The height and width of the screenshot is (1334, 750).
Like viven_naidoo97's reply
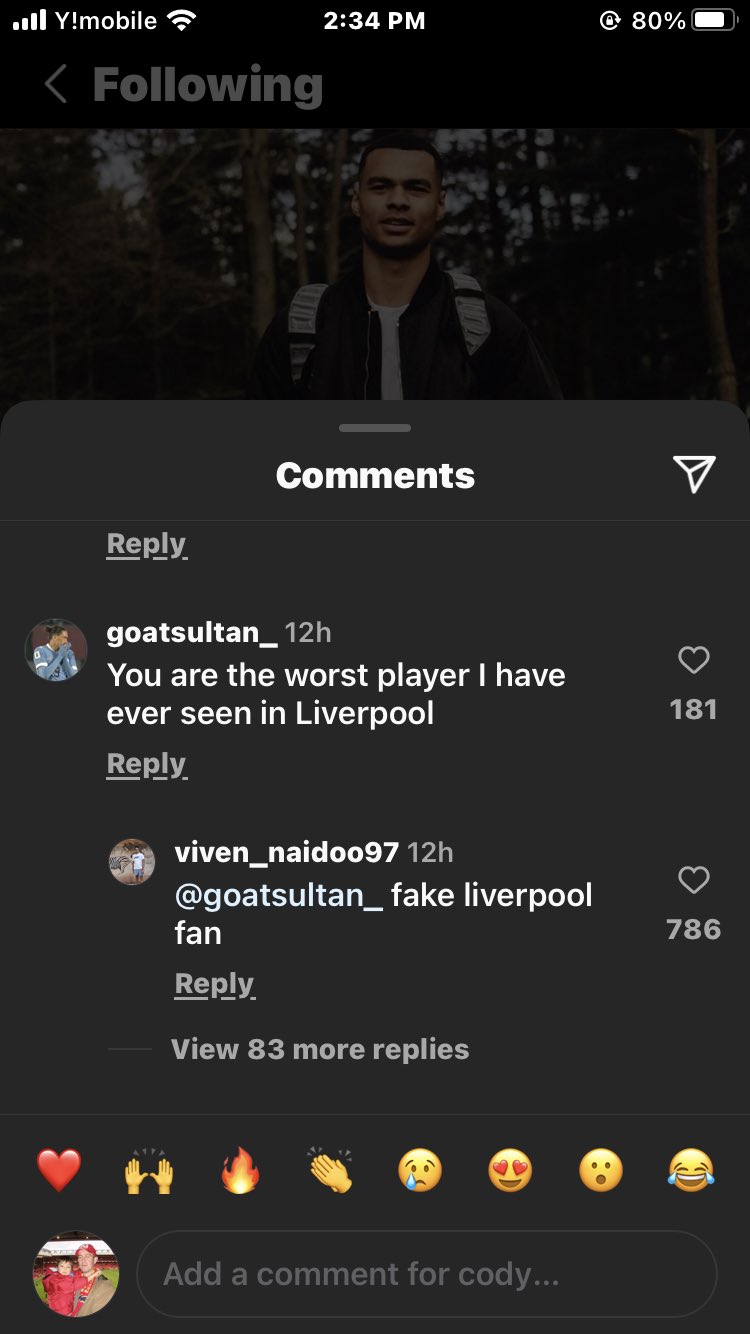click(693, 880)
